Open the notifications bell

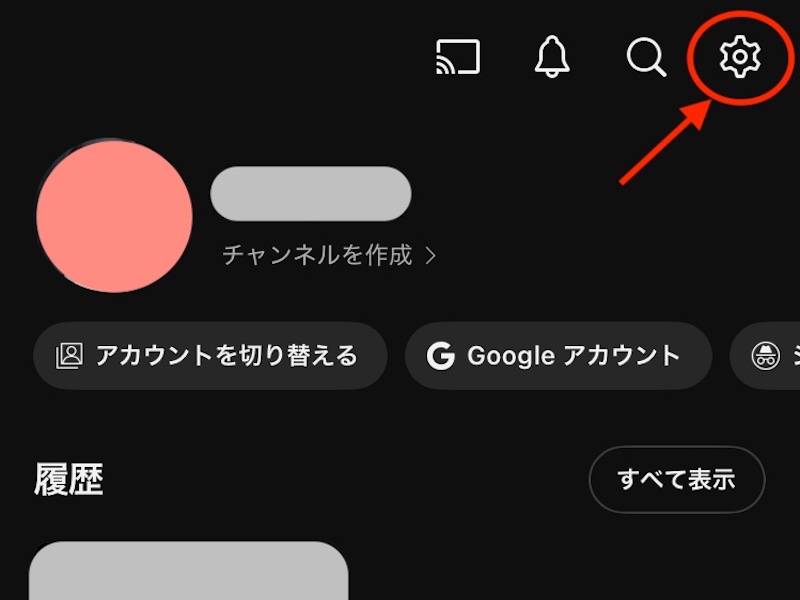(x=552, y=57)
